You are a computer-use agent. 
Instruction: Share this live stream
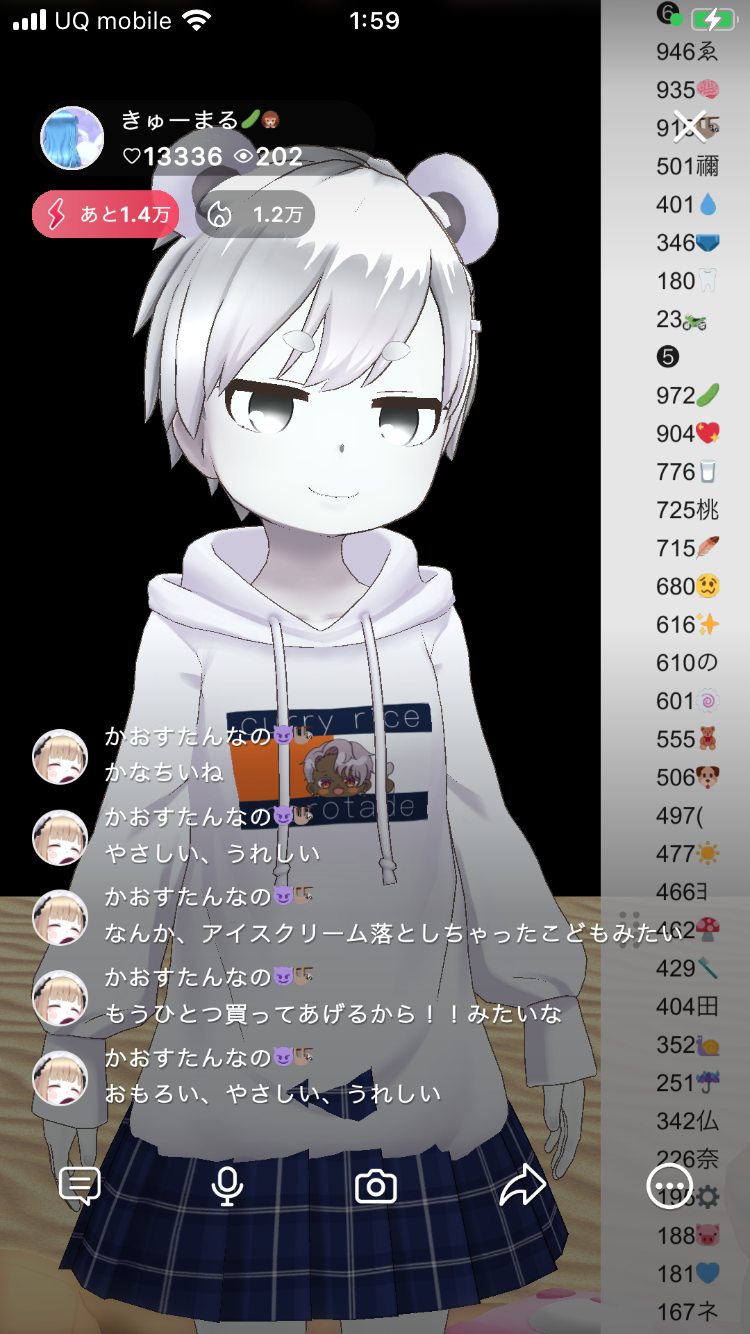[522, 1186]
